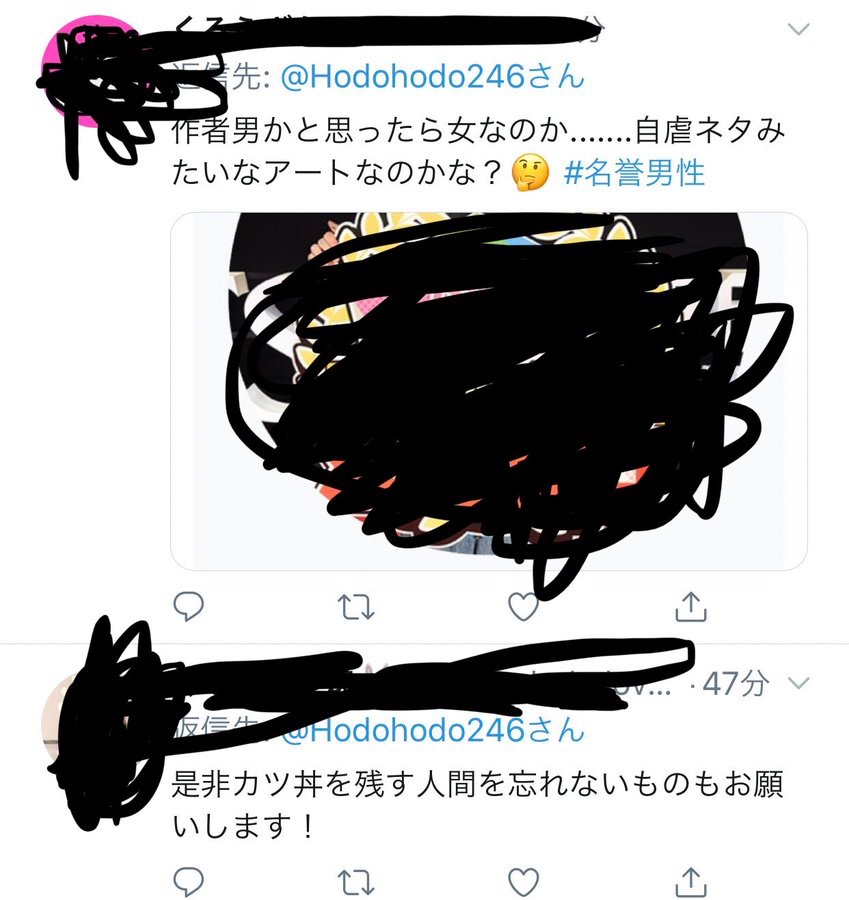Screen dimensions: 849x900
Task: Open the #名誉男性 hashtag
Action: pos(635,173)
